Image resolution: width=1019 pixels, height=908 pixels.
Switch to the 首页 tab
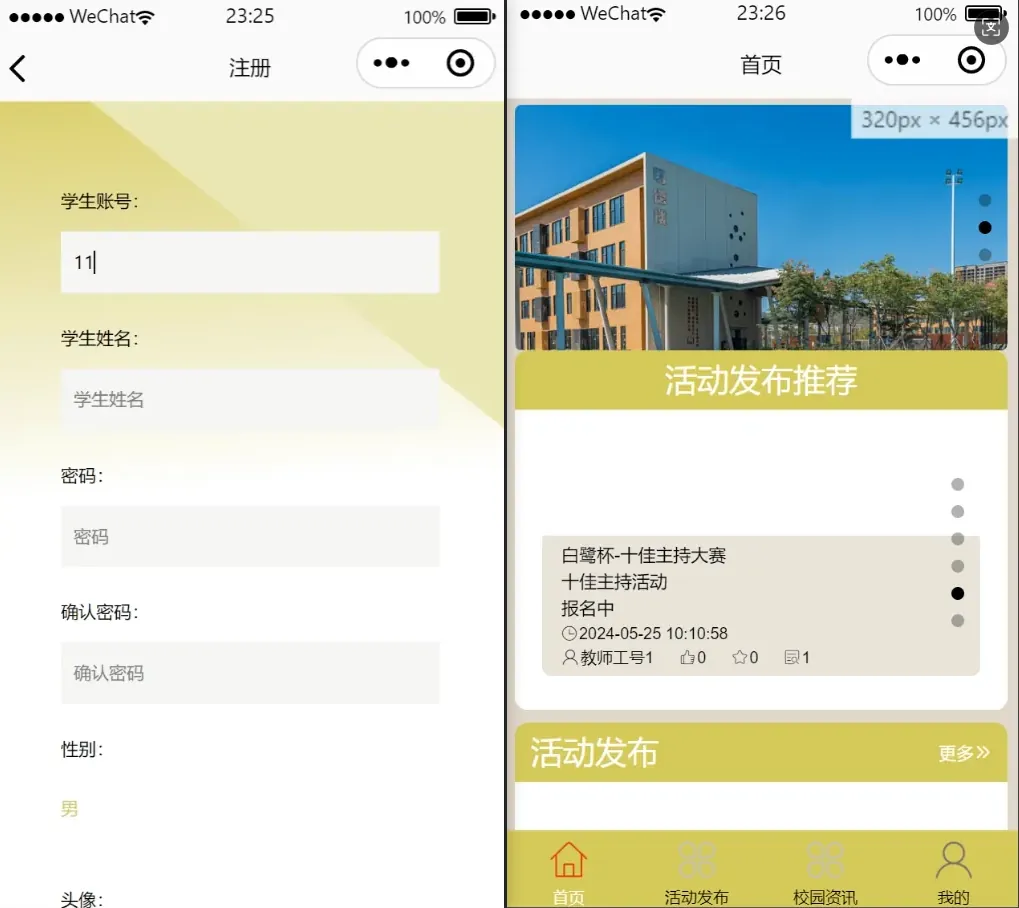568,872
